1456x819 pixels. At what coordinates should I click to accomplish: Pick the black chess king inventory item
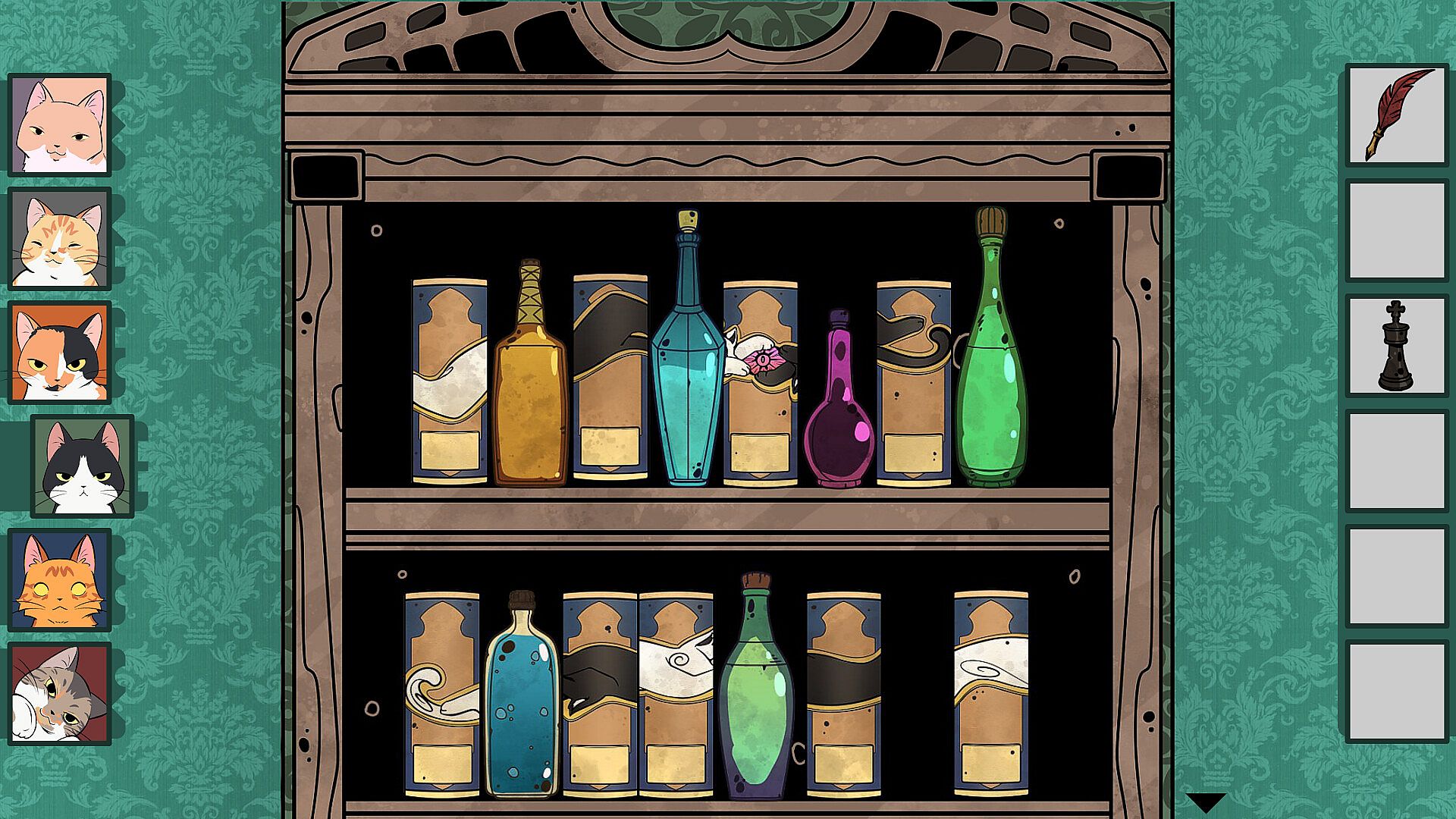tap(1397, 347)
